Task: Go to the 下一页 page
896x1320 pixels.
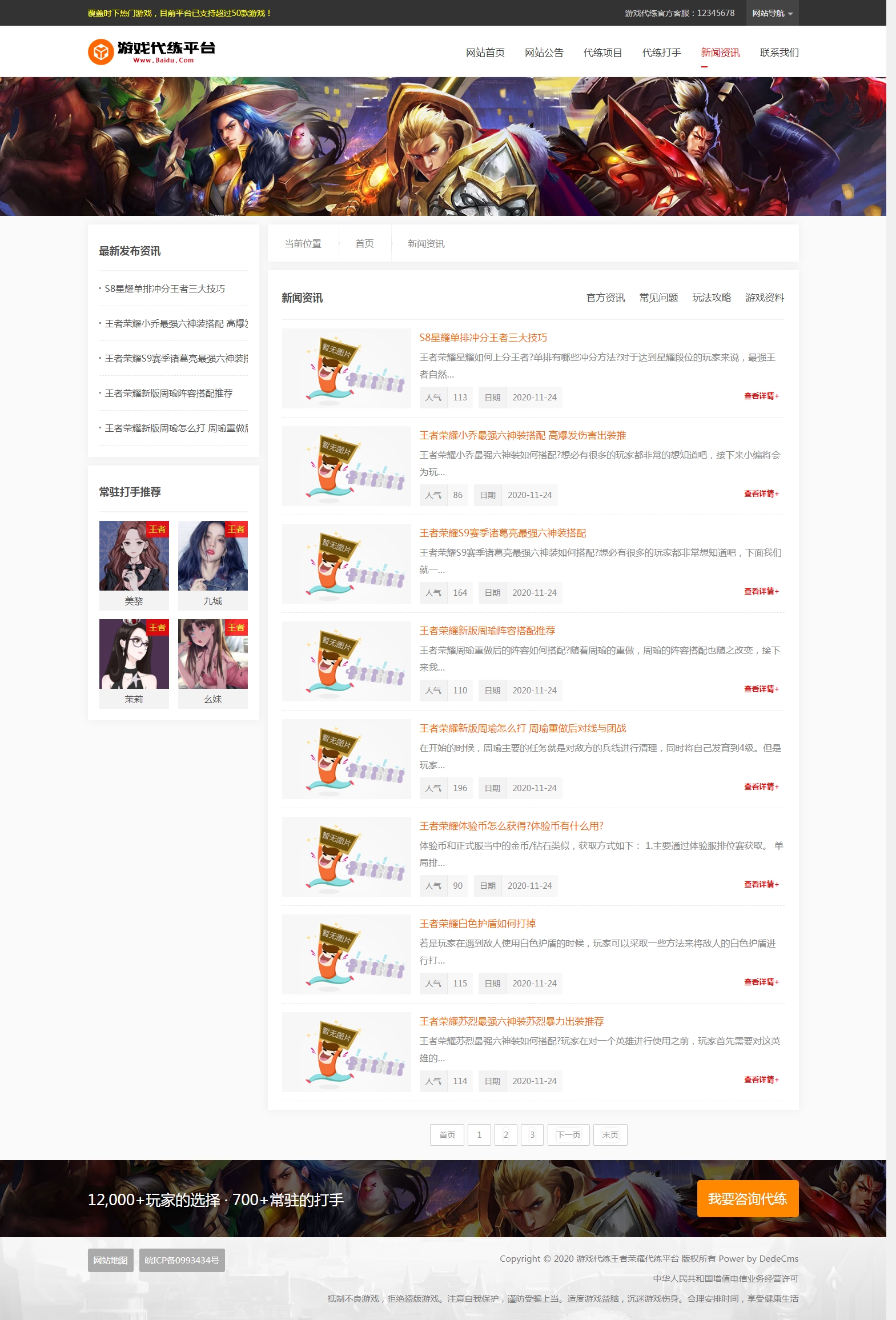Action: coord(568,1134)
